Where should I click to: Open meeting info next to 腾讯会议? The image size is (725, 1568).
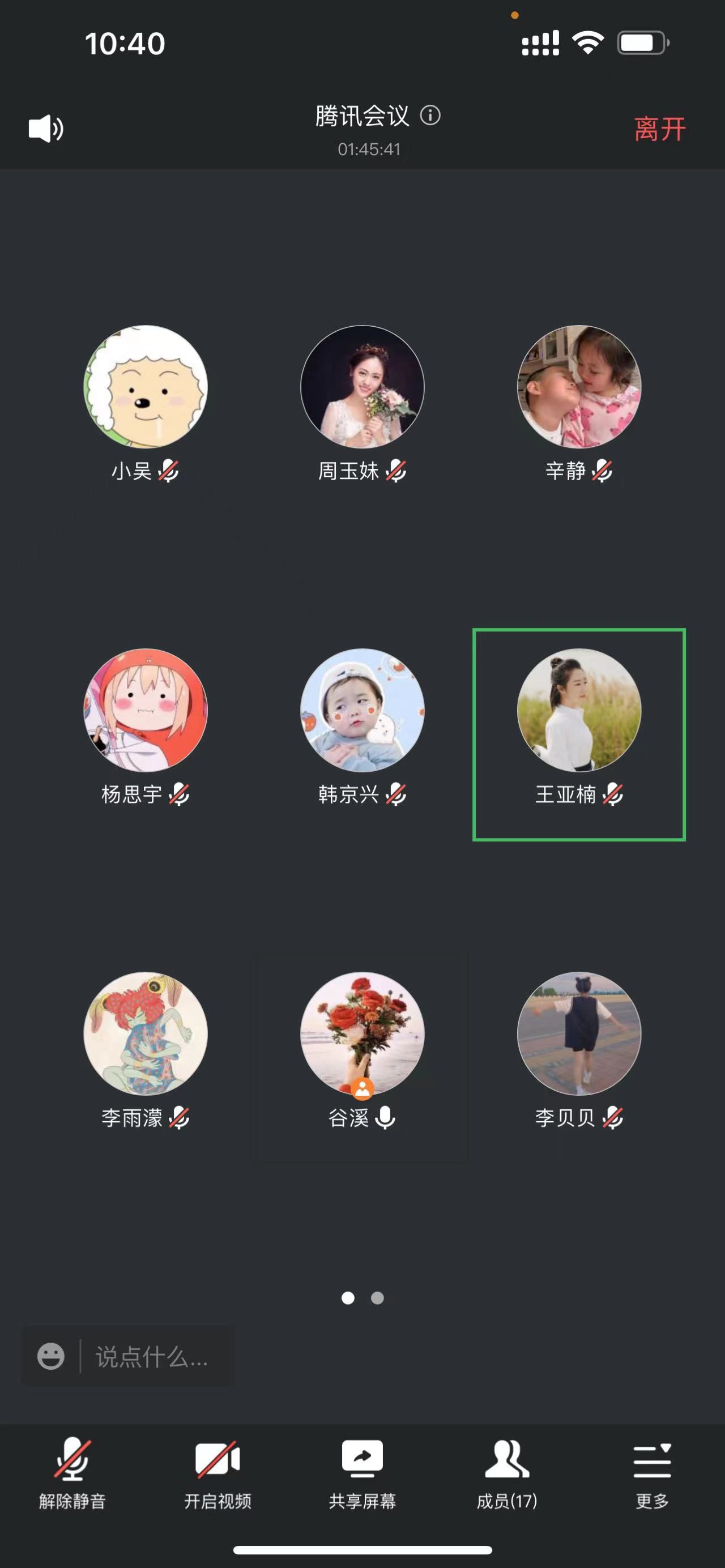tap(430, 115)
